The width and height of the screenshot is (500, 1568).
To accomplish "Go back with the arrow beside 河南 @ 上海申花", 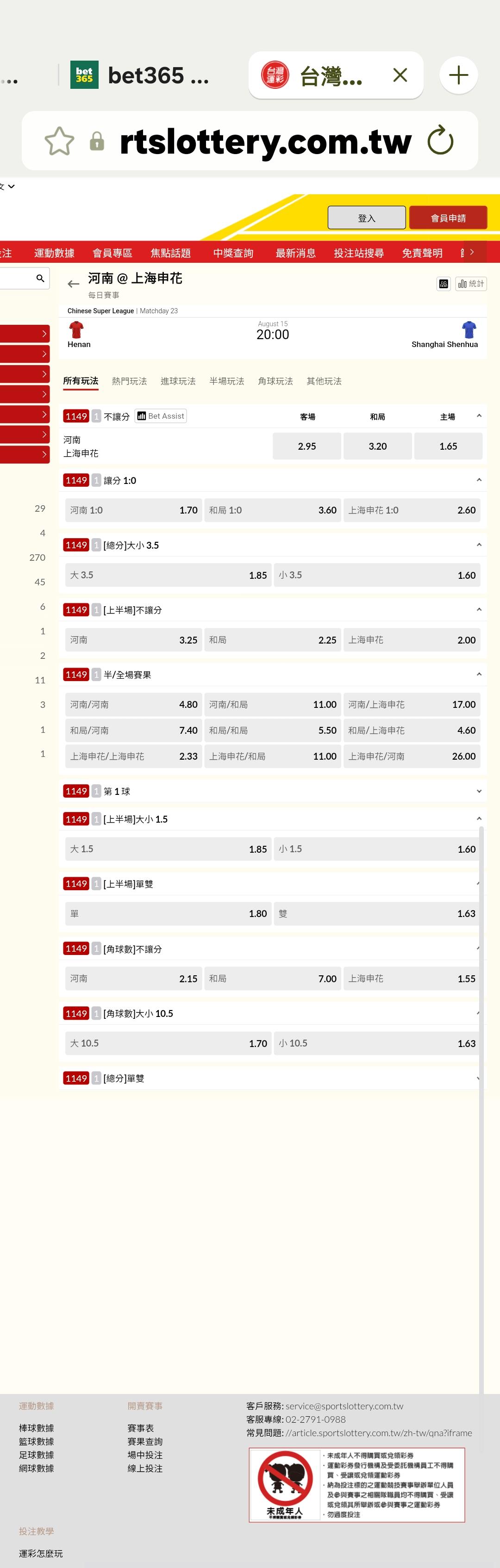I will (73, 284).
